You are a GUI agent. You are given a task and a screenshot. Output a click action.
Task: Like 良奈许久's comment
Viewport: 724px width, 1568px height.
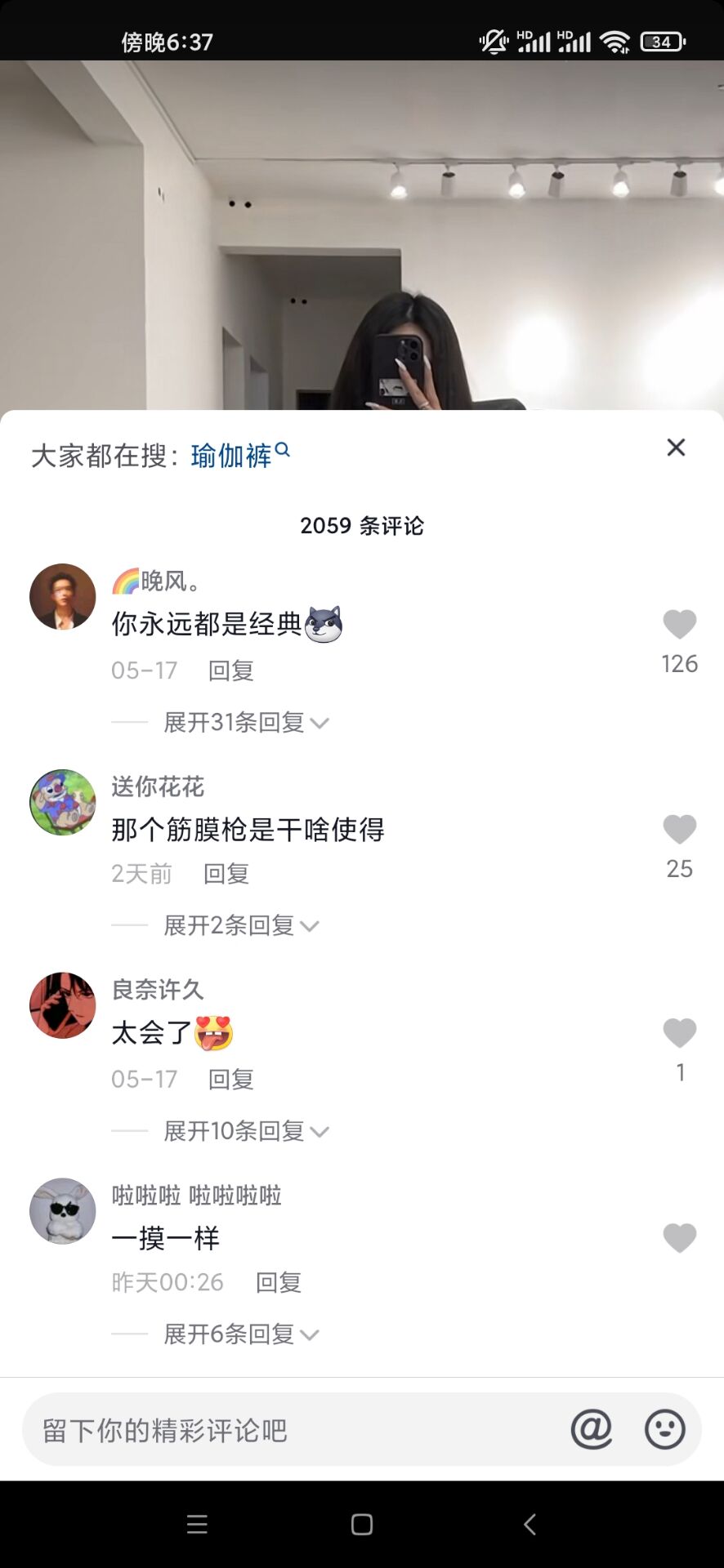point(679,1034)
